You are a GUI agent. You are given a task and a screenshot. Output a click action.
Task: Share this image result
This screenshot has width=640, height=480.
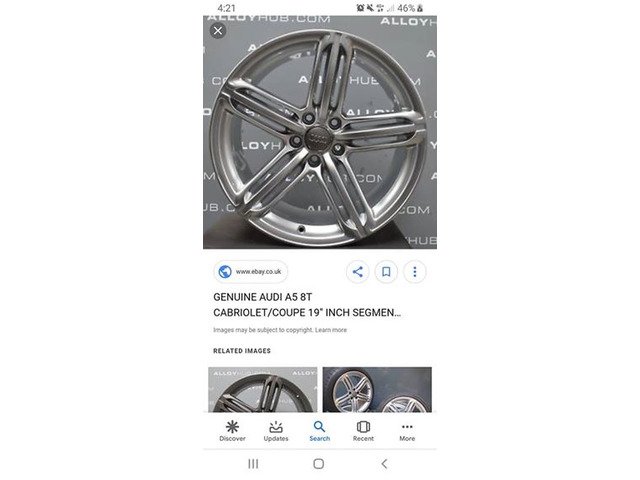coord(358,271)
